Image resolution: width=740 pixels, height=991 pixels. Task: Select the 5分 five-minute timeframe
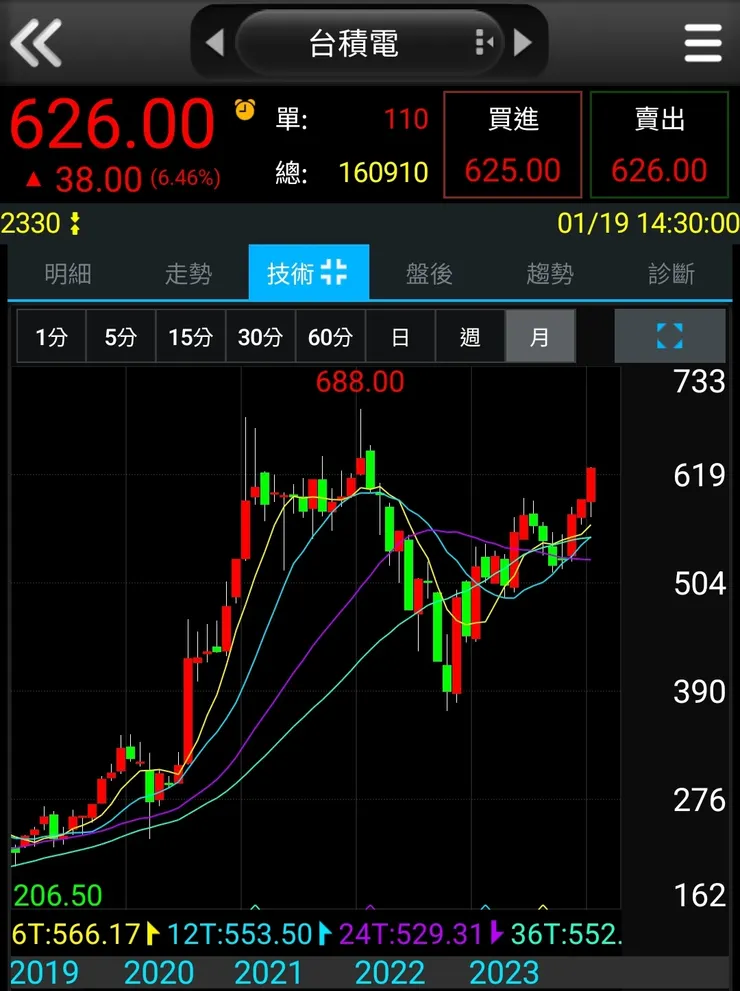click(x=120, y=337)
